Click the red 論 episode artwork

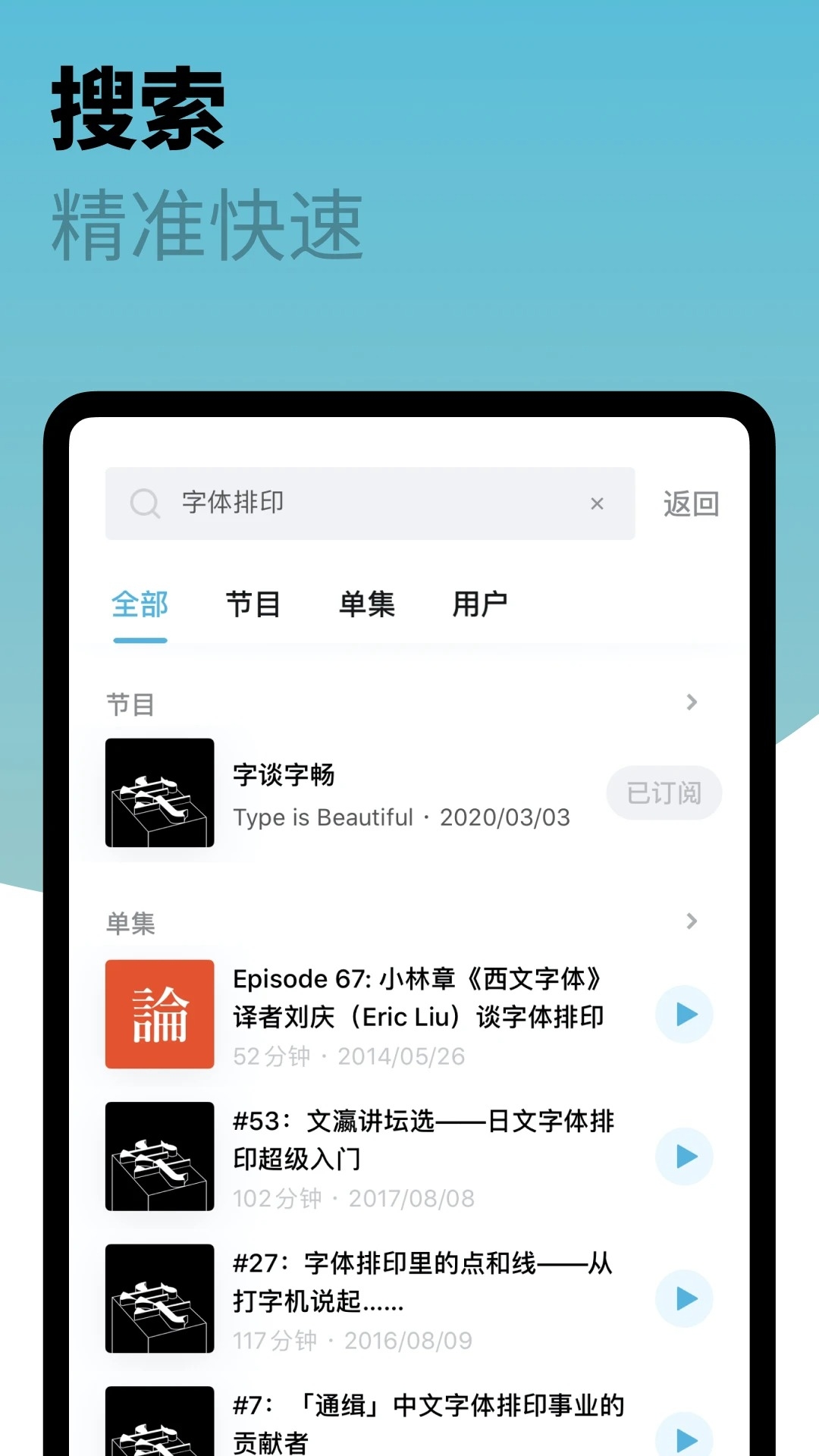click(158, 1015)
